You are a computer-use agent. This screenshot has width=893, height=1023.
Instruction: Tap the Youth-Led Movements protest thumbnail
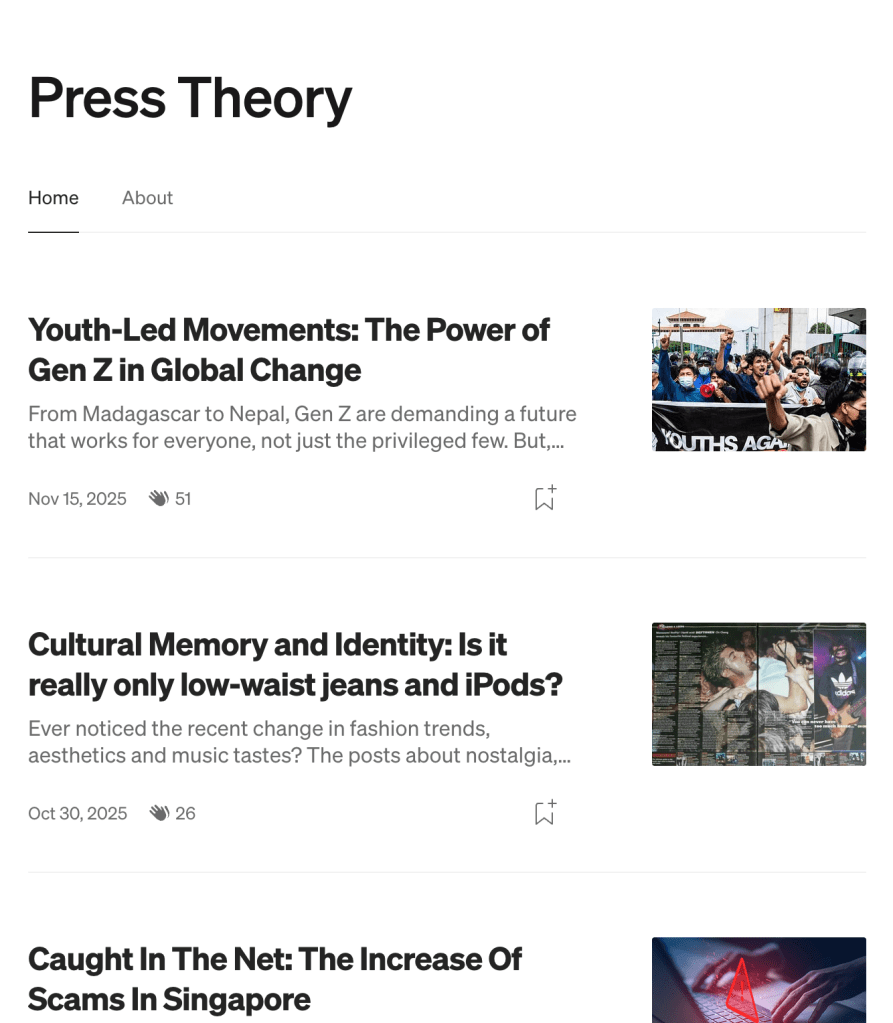758,379
